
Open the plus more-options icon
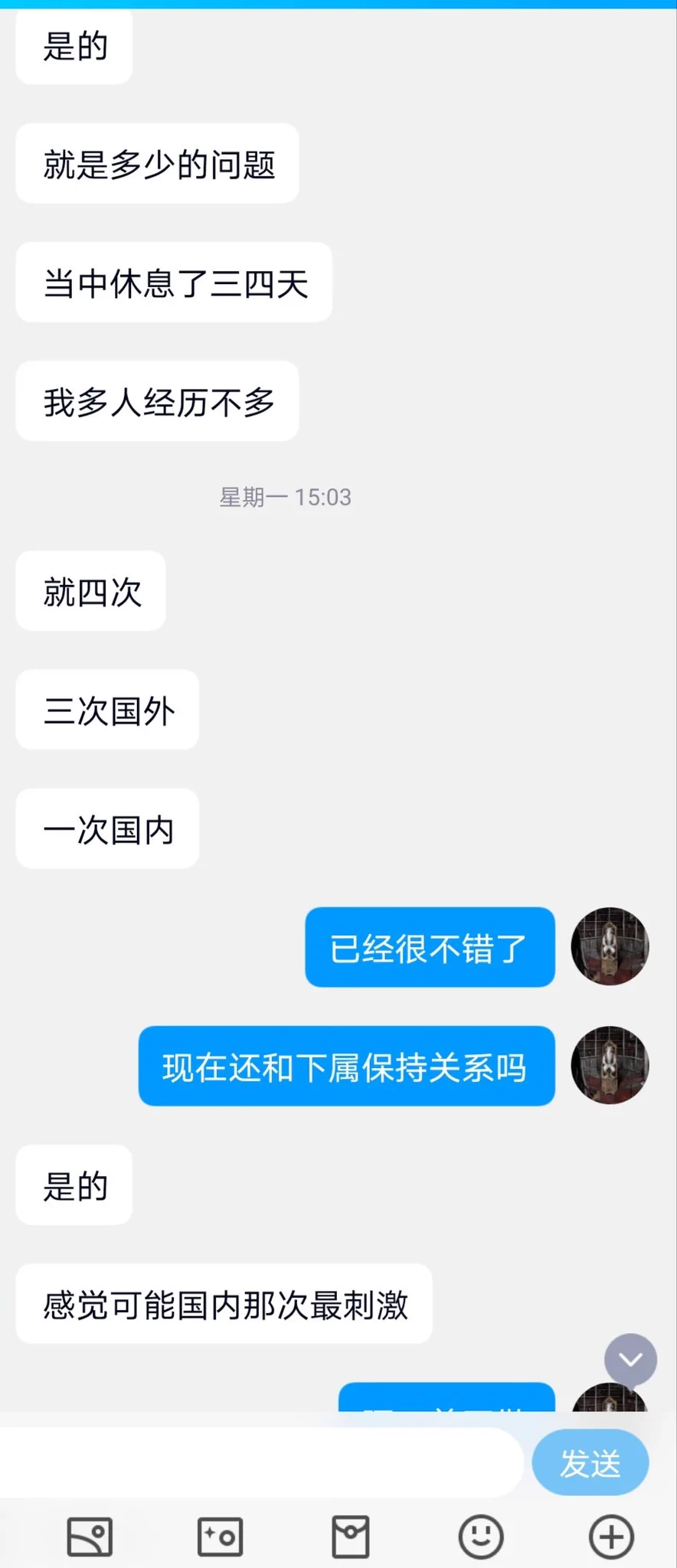click(611, 1537)
